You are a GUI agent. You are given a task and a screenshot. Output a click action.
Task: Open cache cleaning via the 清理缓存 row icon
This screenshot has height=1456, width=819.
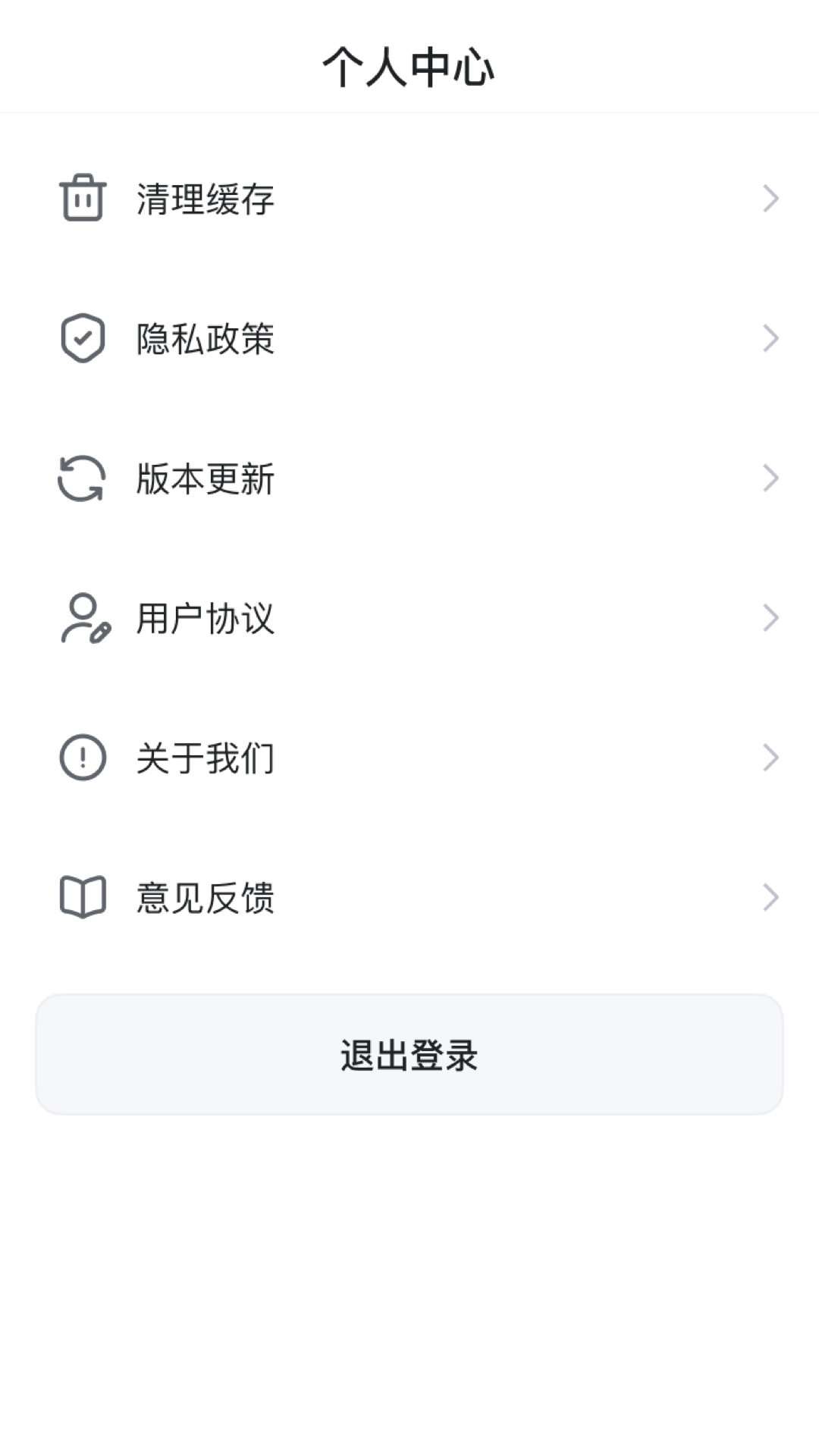coord(81,199)
